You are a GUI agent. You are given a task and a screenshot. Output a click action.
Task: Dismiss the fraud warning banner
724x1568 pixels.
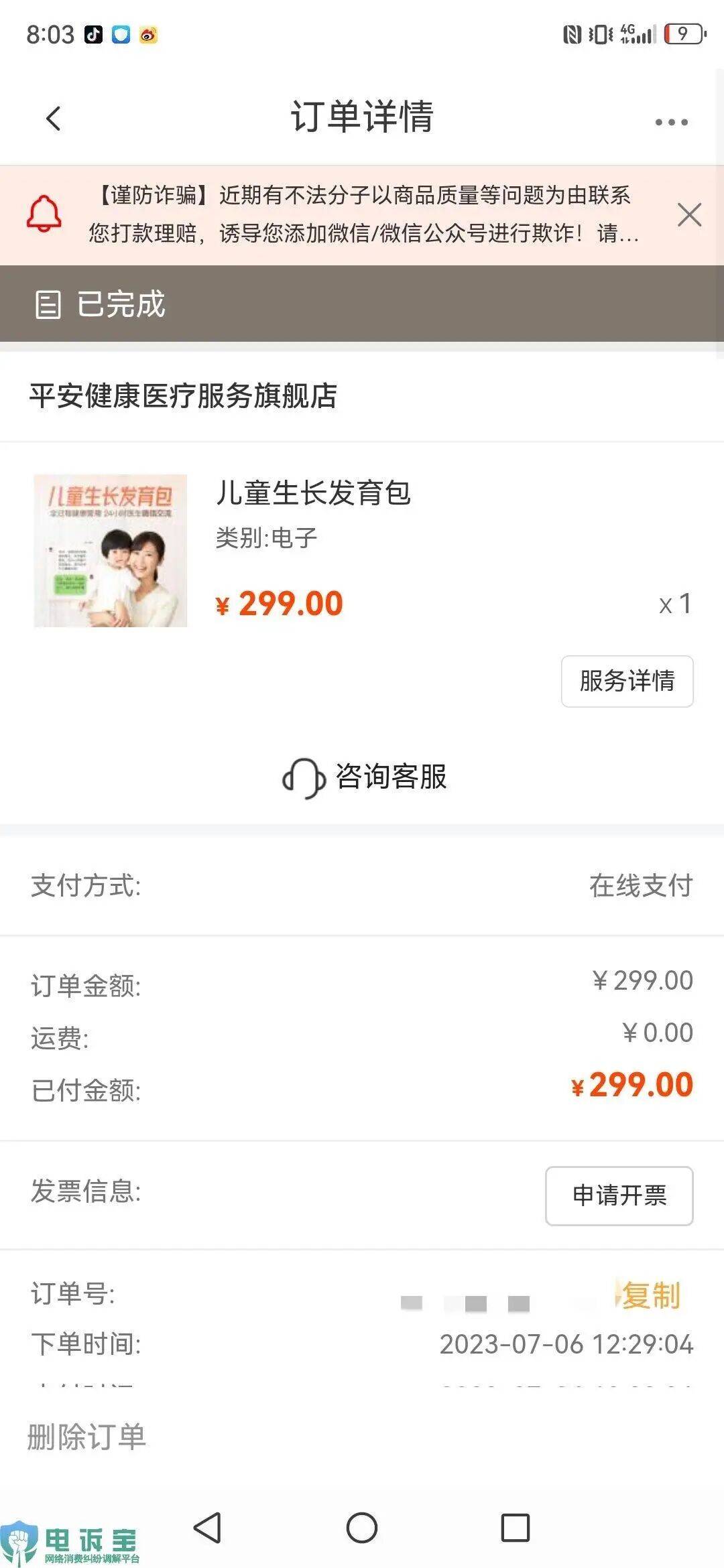pyautogui.click(x=689, y=215)
